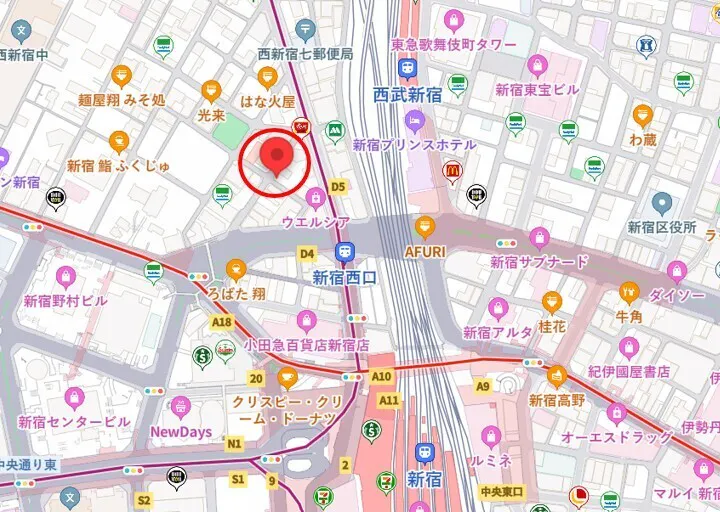Open the 紀伊國屋書店 shopping marker

(628, 348)
